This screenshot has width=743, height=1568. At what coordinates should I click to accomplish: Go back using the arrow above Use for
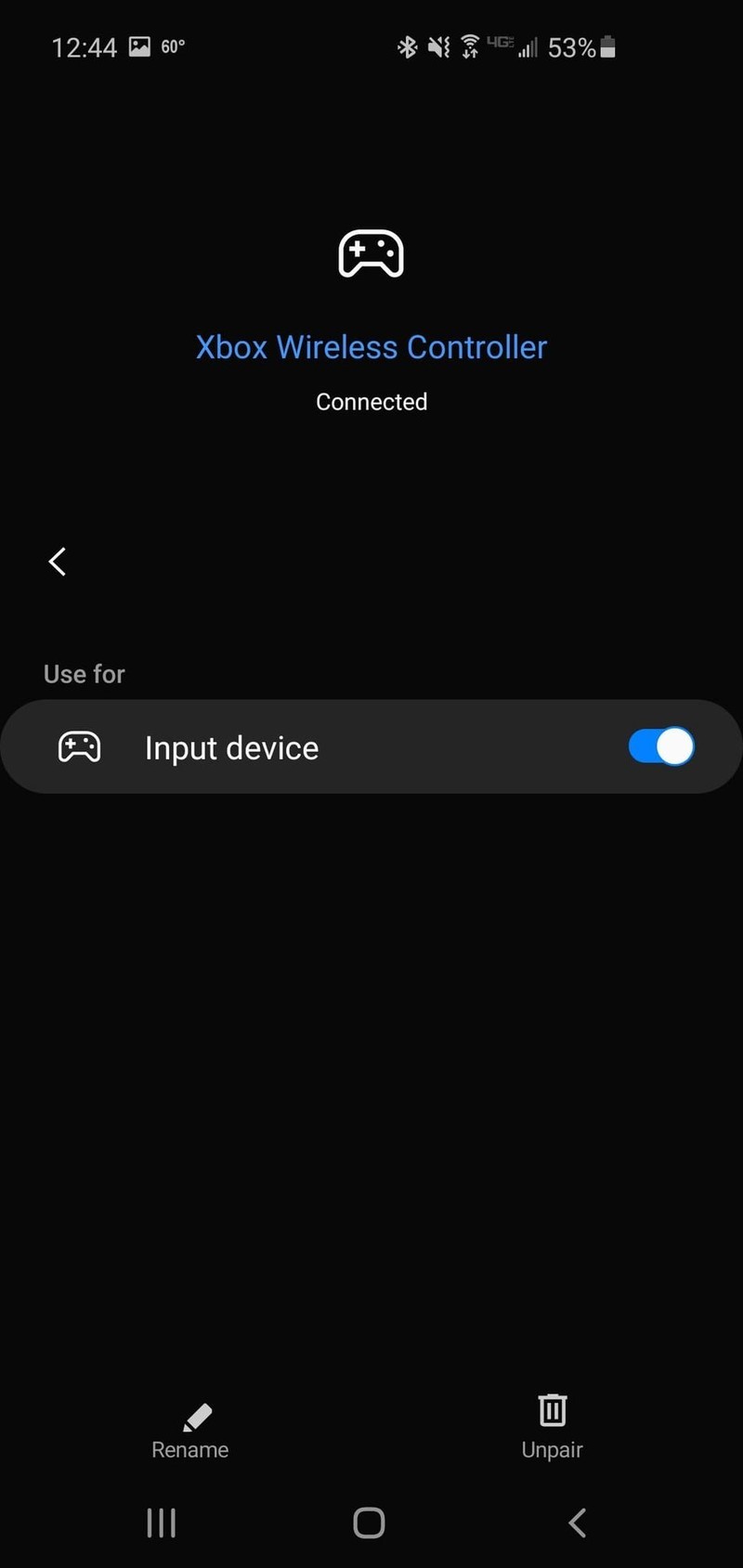point(58,562)
